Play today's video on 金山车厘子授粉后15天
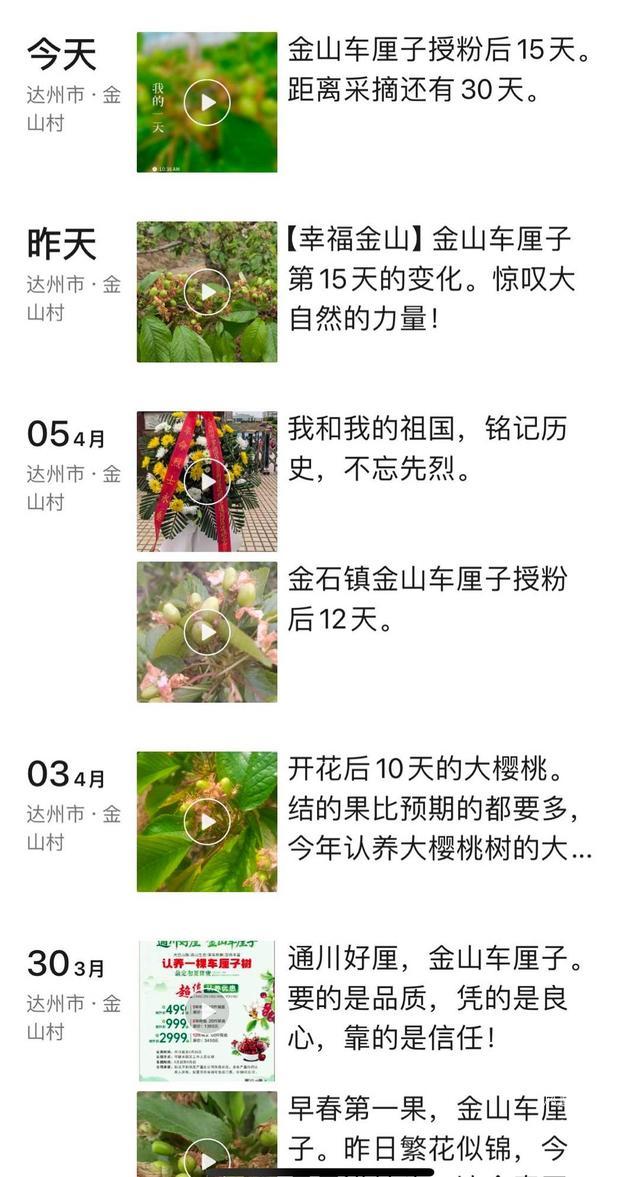640x1177 pixels. point(207,102)
